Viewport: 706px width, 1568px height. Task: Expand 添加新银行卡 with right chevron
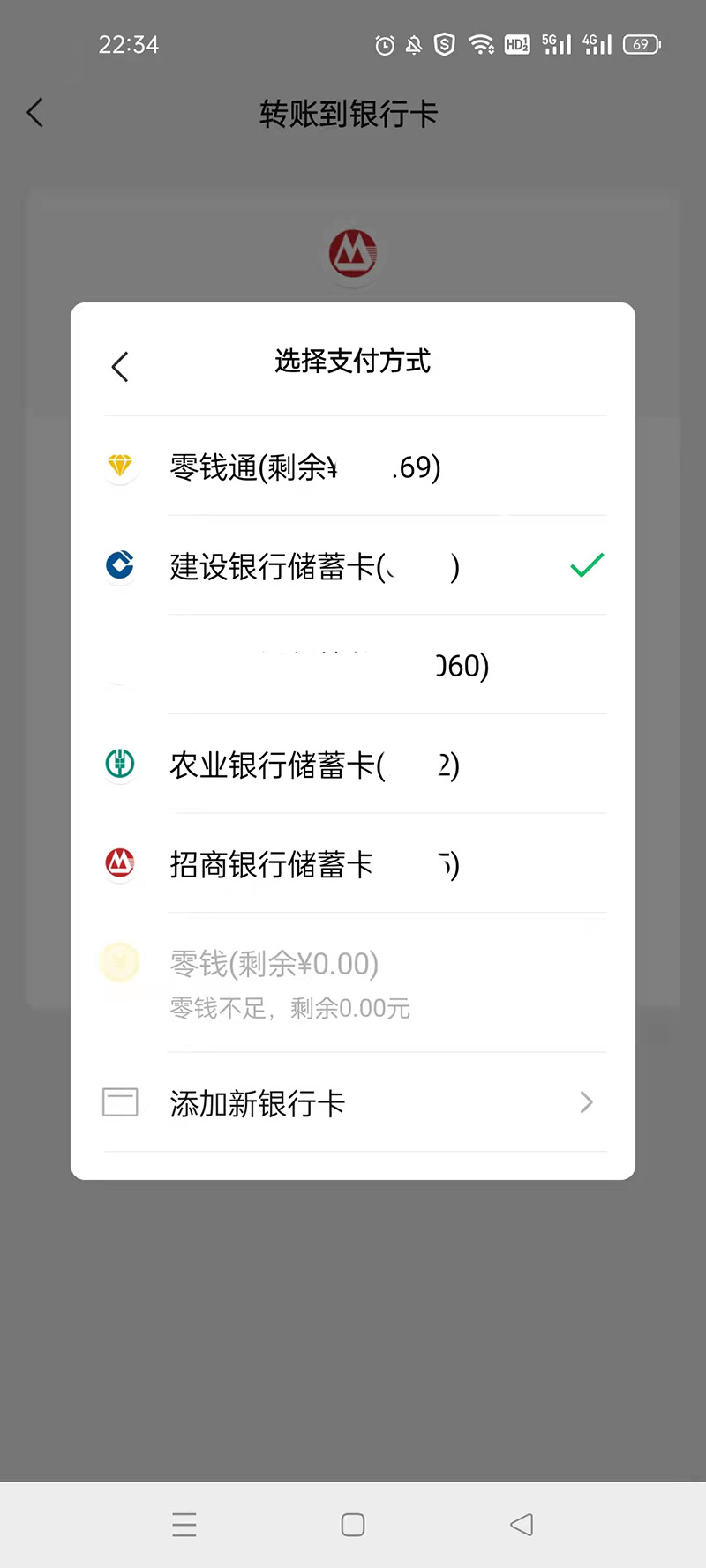tap(586, 1102)
